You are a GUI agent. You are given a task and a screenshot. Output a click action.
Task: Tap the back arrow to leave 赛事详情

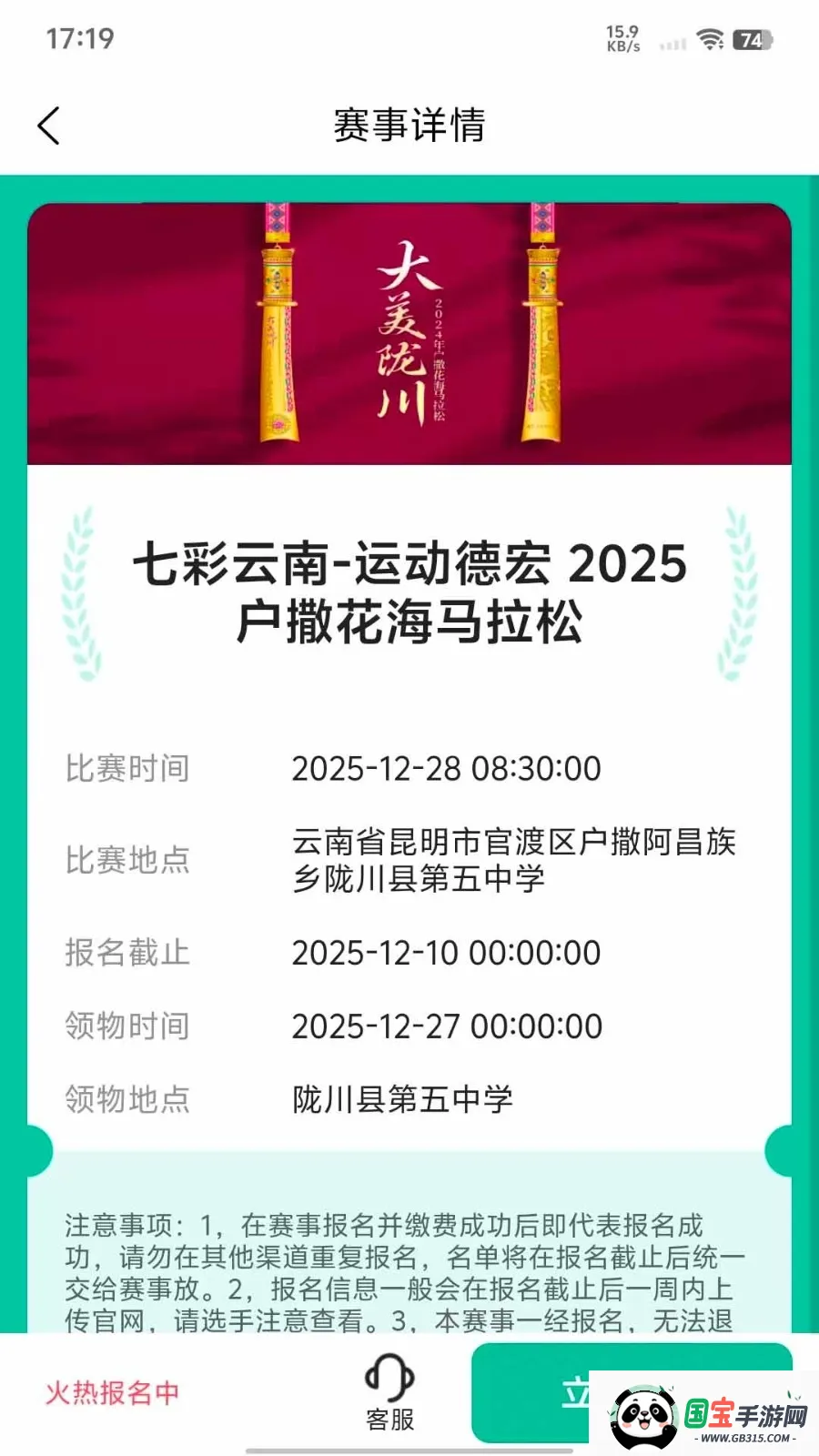(50, 125)
